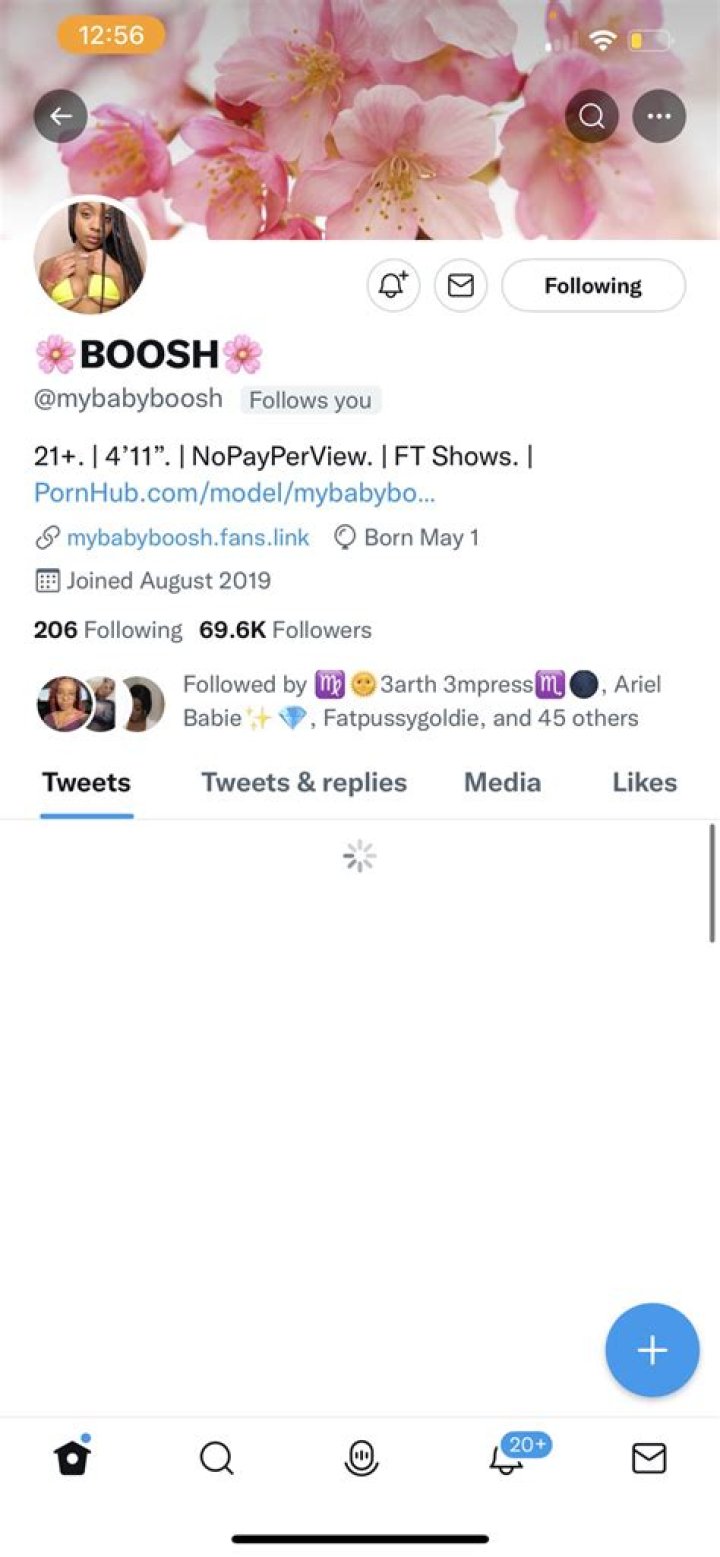720x1557 pixels.
Task: Open the three-dot overflow menu
Action: click(659, 116)
